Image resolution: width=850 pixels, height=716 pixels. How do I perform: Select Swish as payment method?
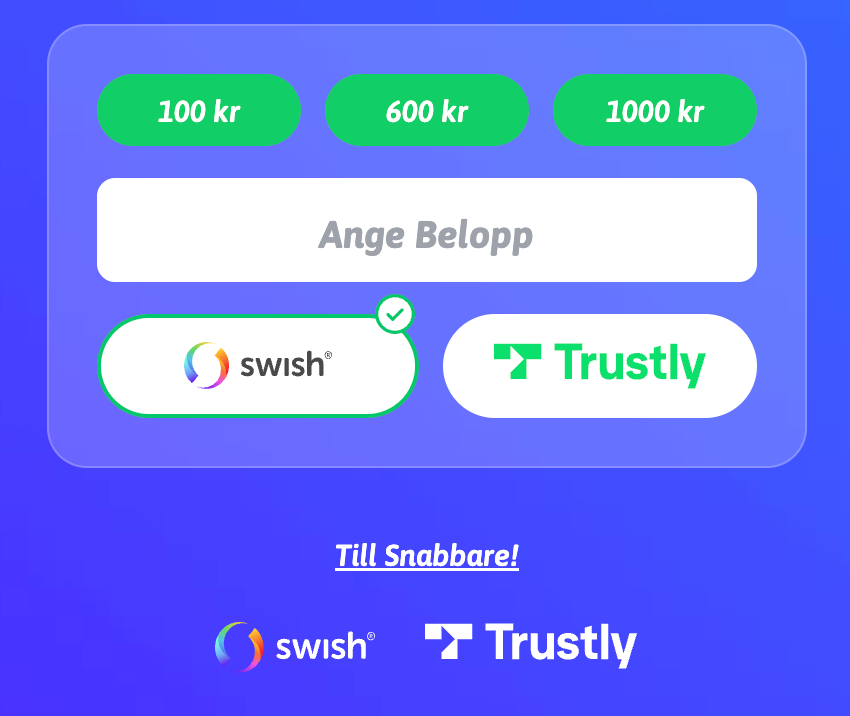257,366
